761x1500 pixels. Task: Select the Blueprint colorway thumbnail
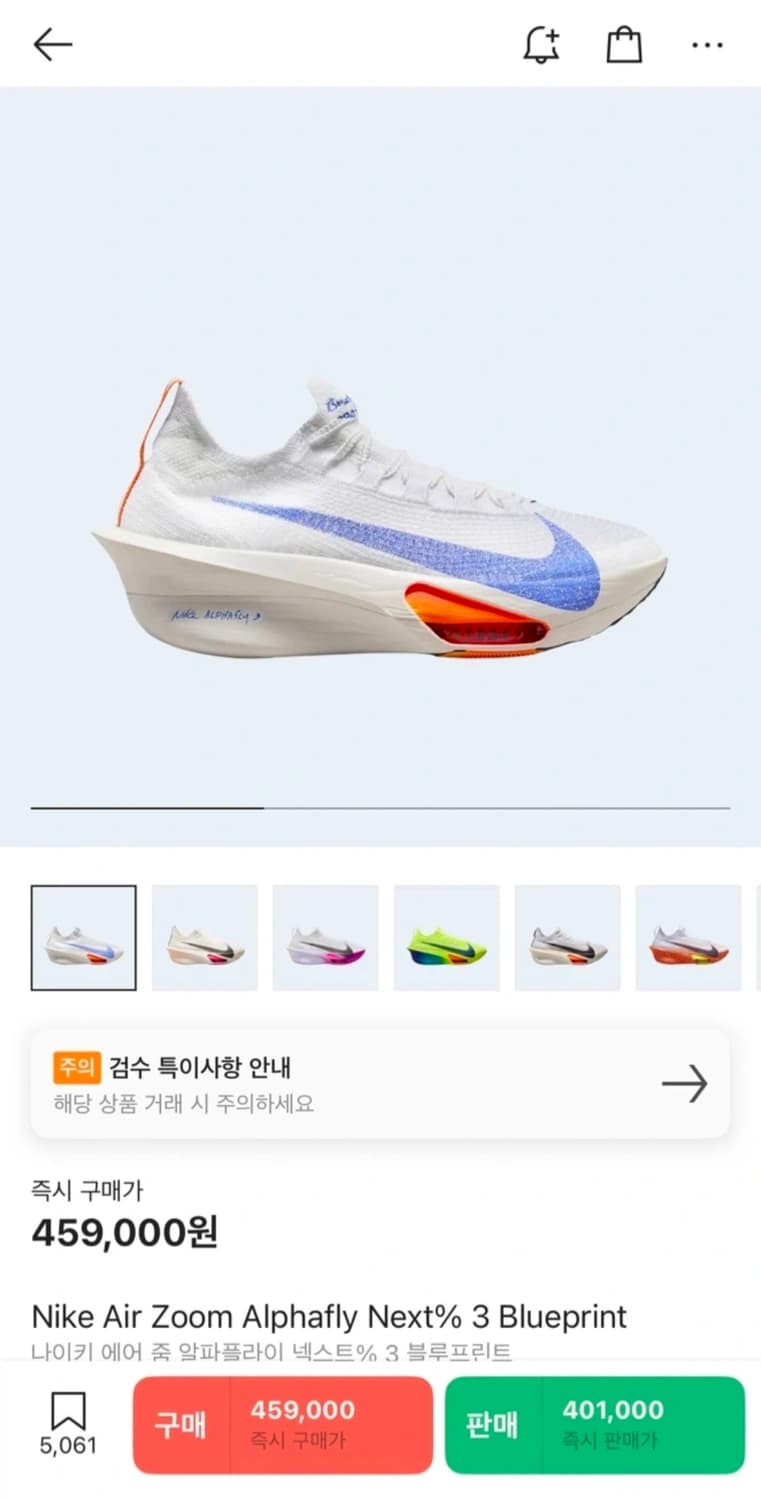coord(83,938)
